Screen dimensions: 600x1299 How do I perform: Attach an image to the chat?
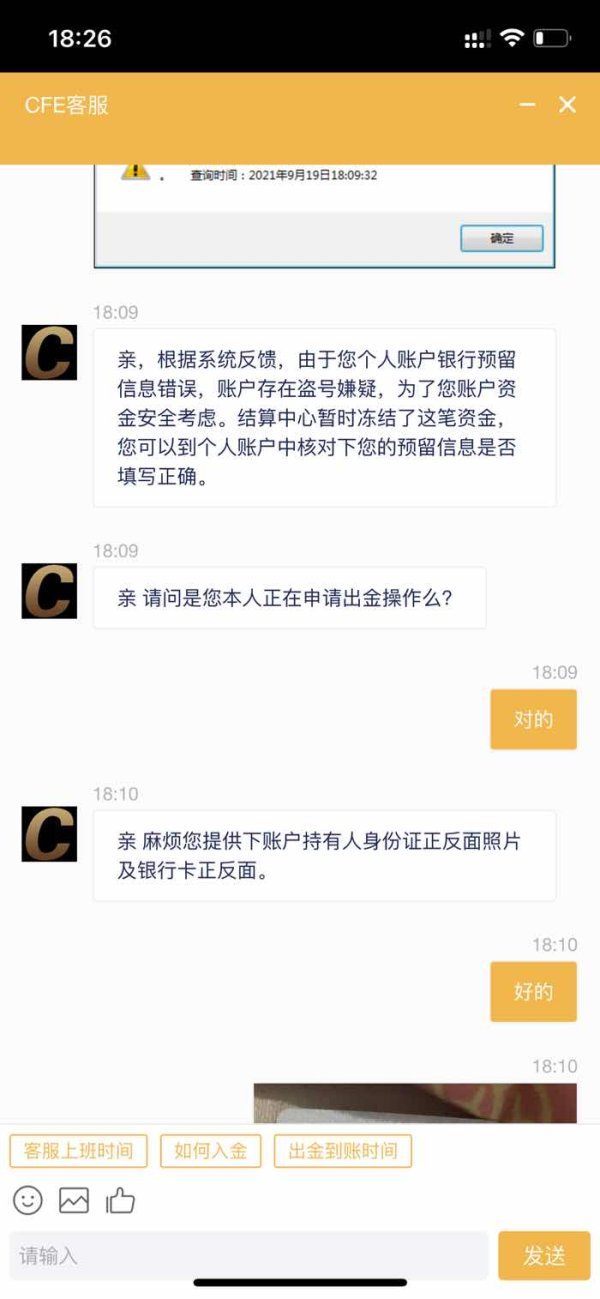74,1200
